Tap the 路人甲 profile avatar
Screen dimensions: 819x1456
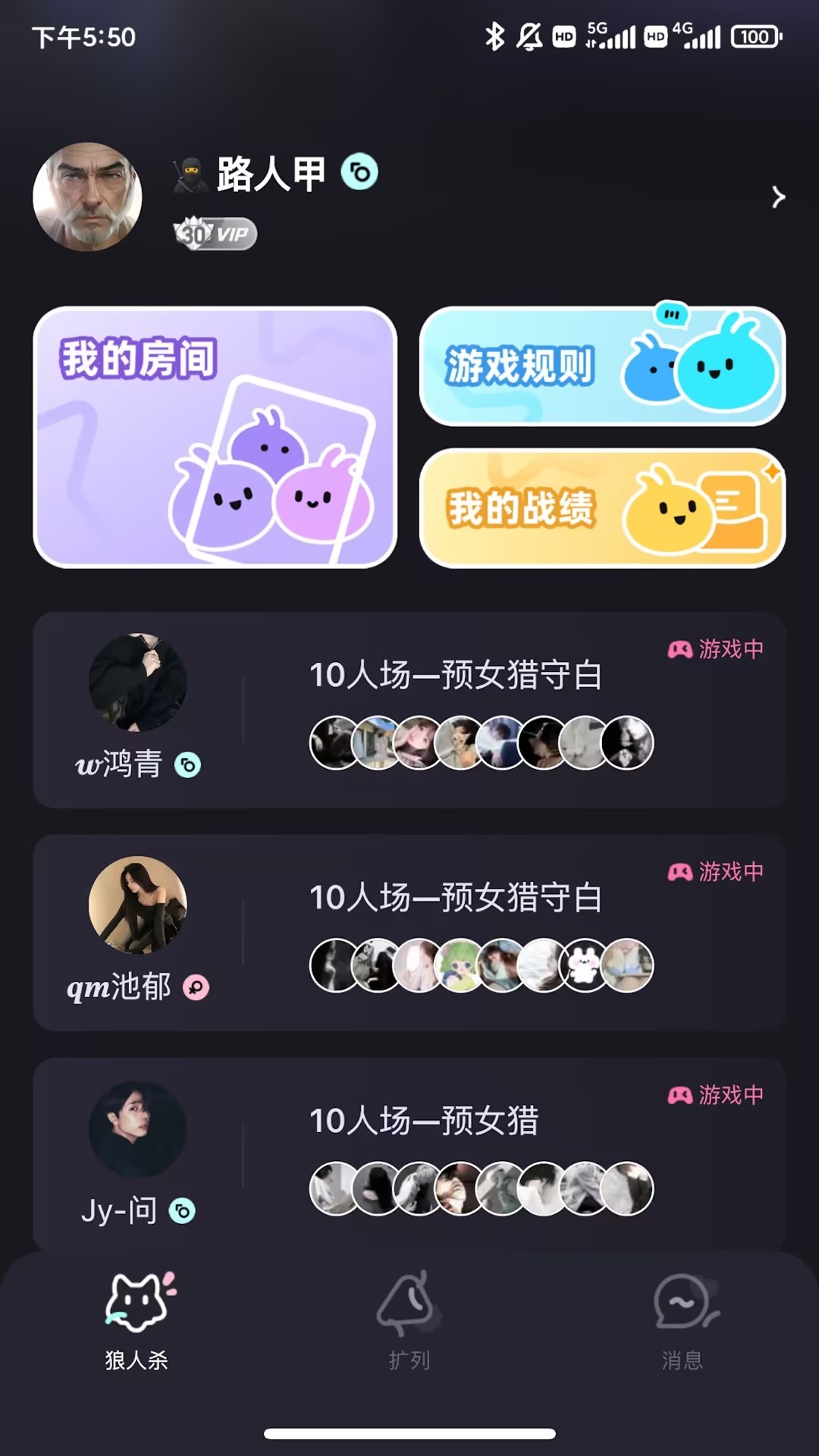point(88,197)
